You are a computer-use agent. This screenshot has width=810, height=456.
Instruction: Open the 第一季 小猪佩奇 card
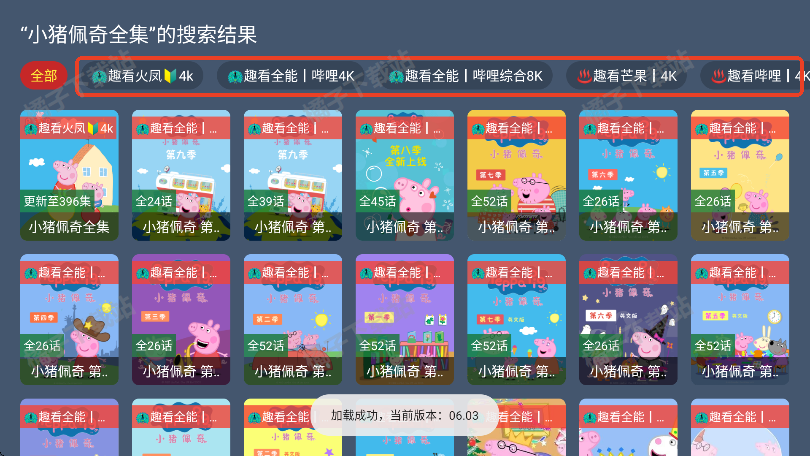coord(405,320)
